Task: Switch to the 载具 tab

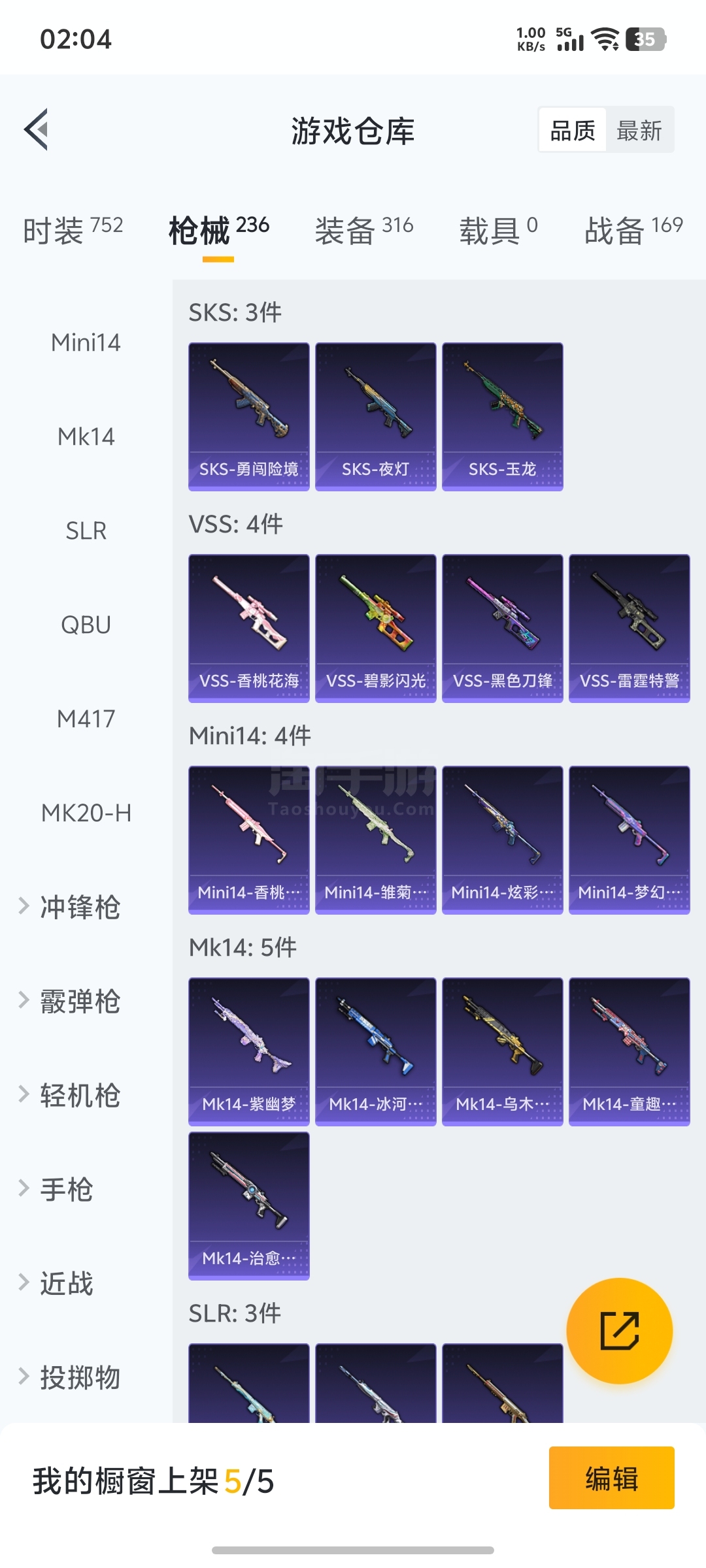Action: [498, 230]
